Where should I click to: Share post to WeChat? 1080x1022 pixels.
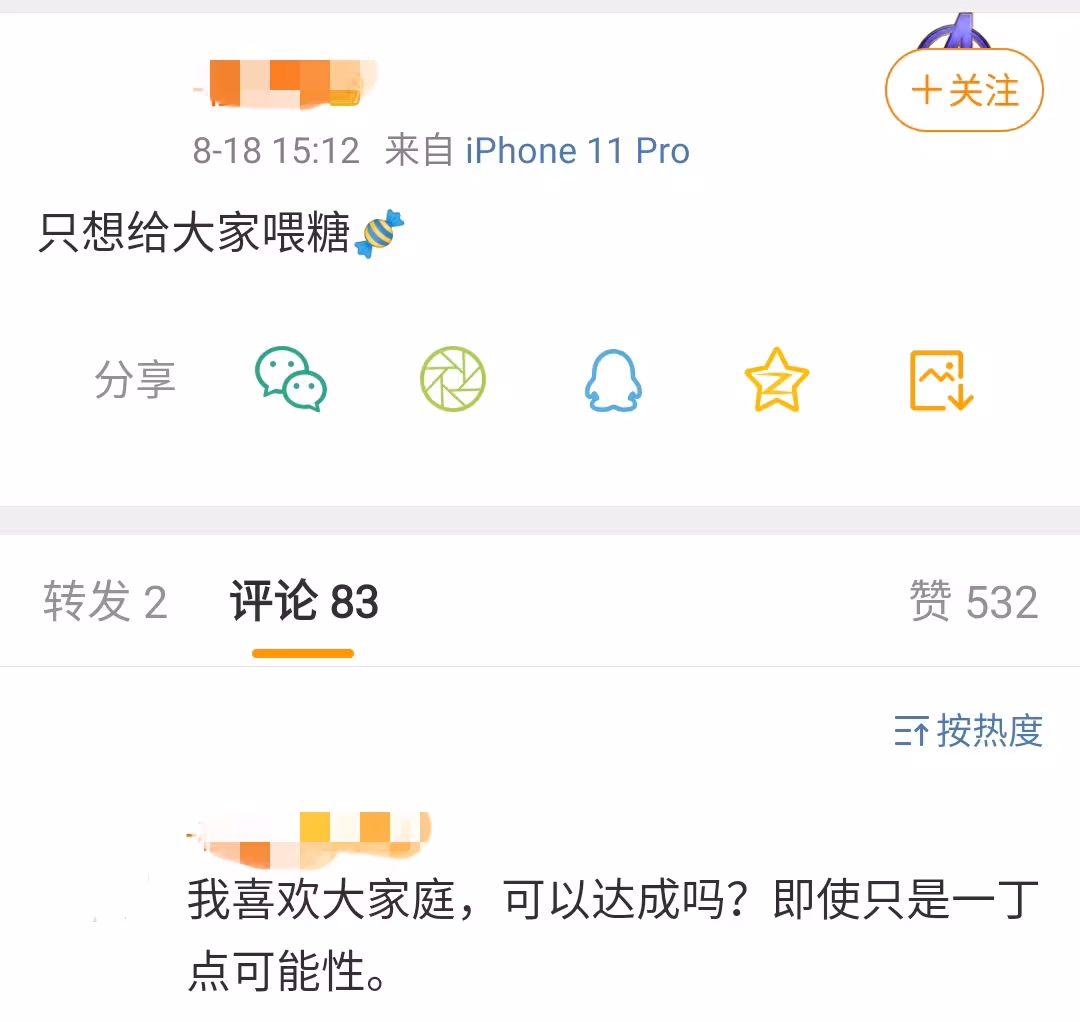click(x=291, y=380)
